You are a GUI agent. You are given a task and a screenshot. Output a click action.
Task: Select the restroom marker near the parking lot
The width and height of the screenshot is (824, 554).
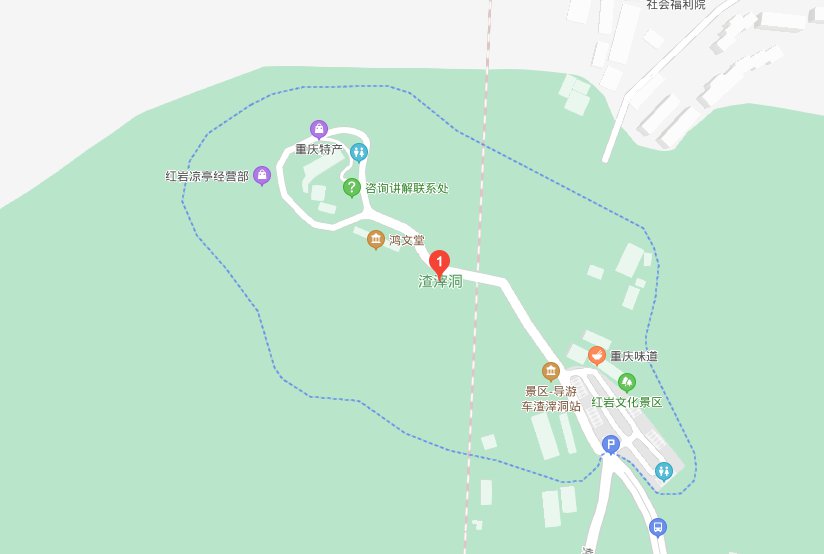[663, 470]
